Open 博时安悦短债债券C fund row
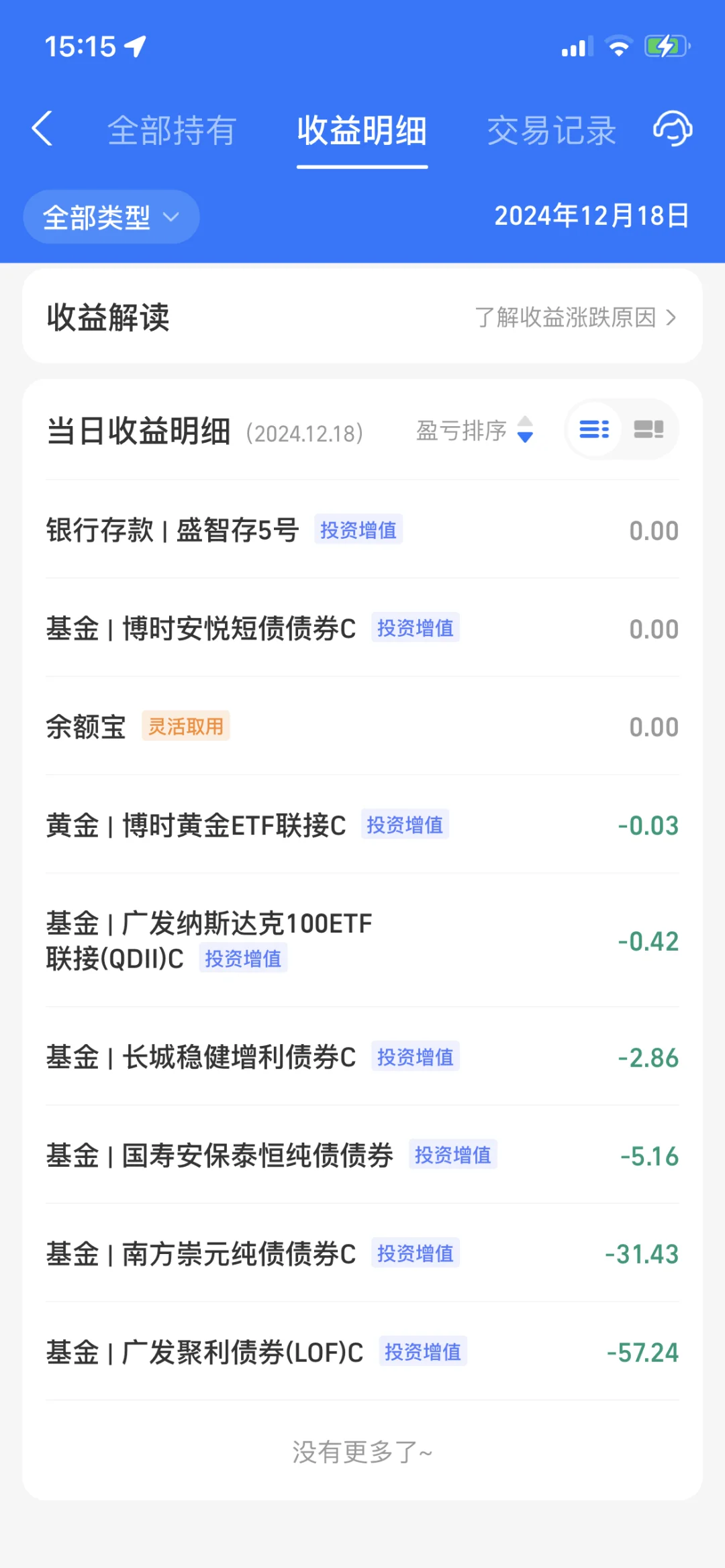This screenshot has height=1568, width=725. 362,628
